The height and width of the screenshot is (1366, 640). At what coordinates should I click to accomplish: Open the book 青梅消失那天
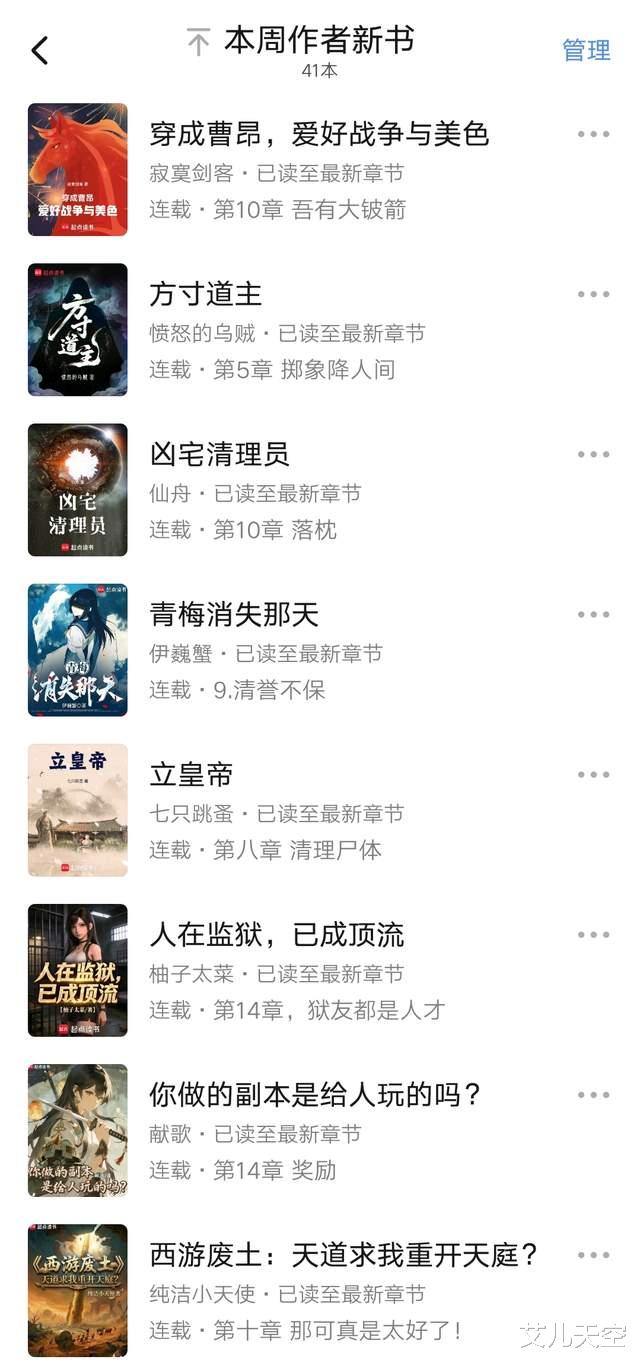click(x=234, y=614)
